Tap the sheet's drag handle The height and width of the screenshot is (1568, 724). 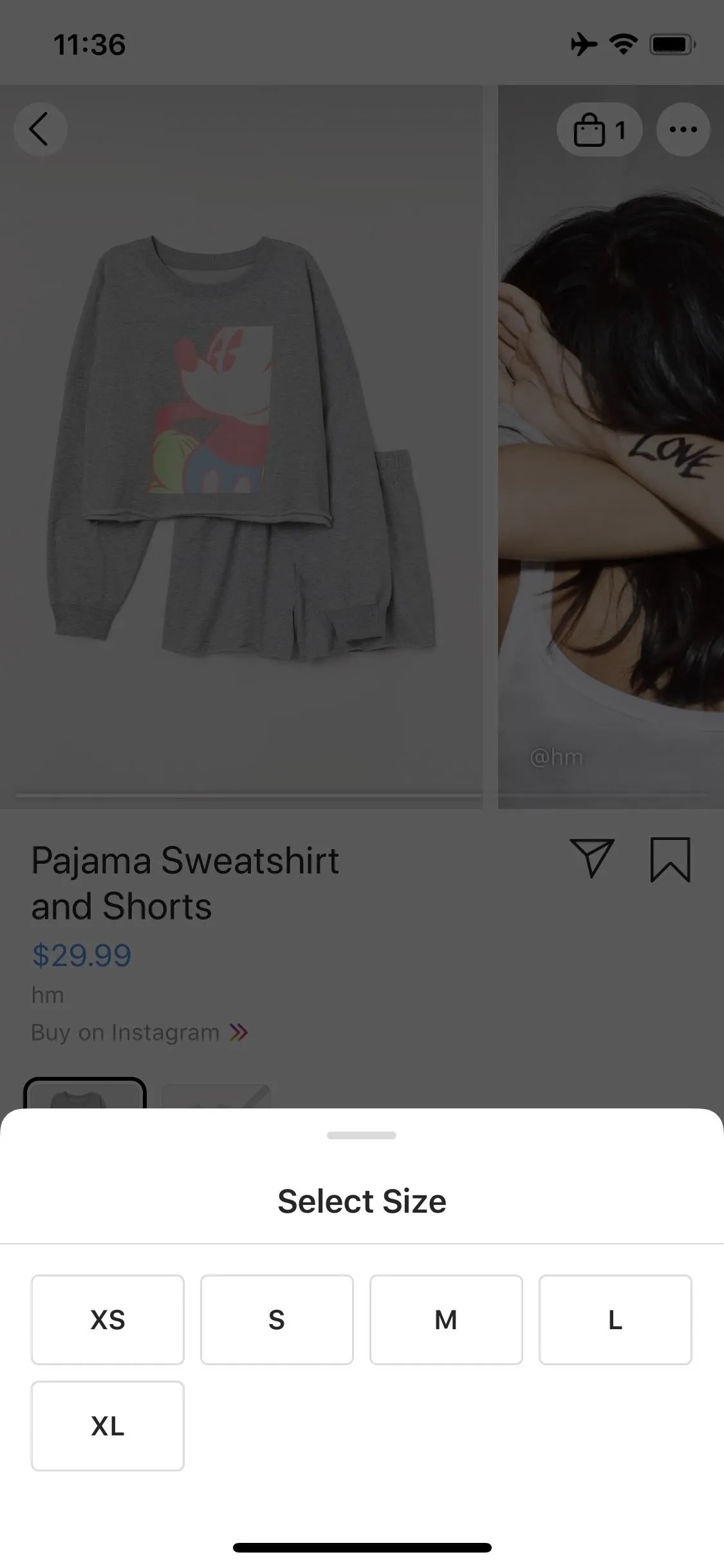(x=362, y=1135)
